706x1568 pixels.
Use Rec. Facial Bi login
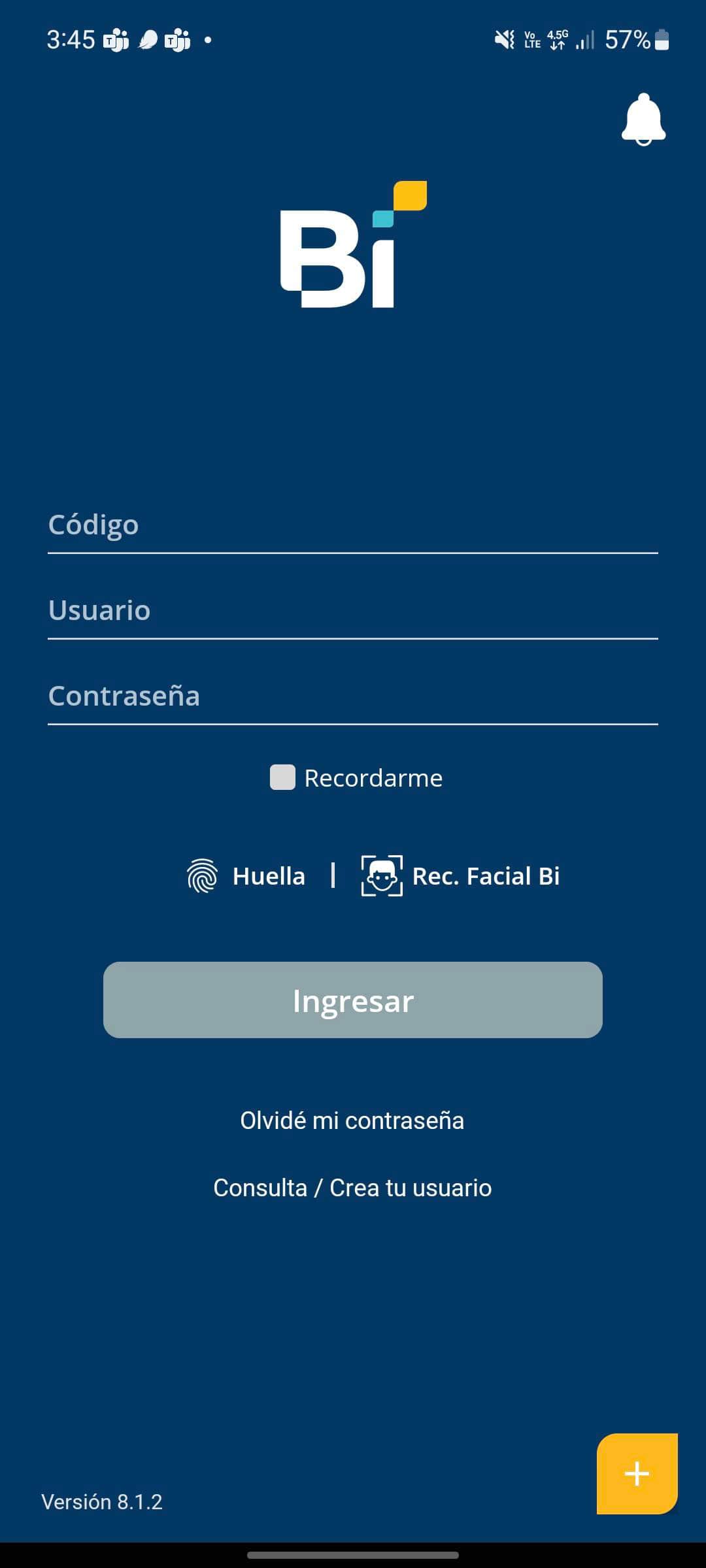tap(461, 876)
